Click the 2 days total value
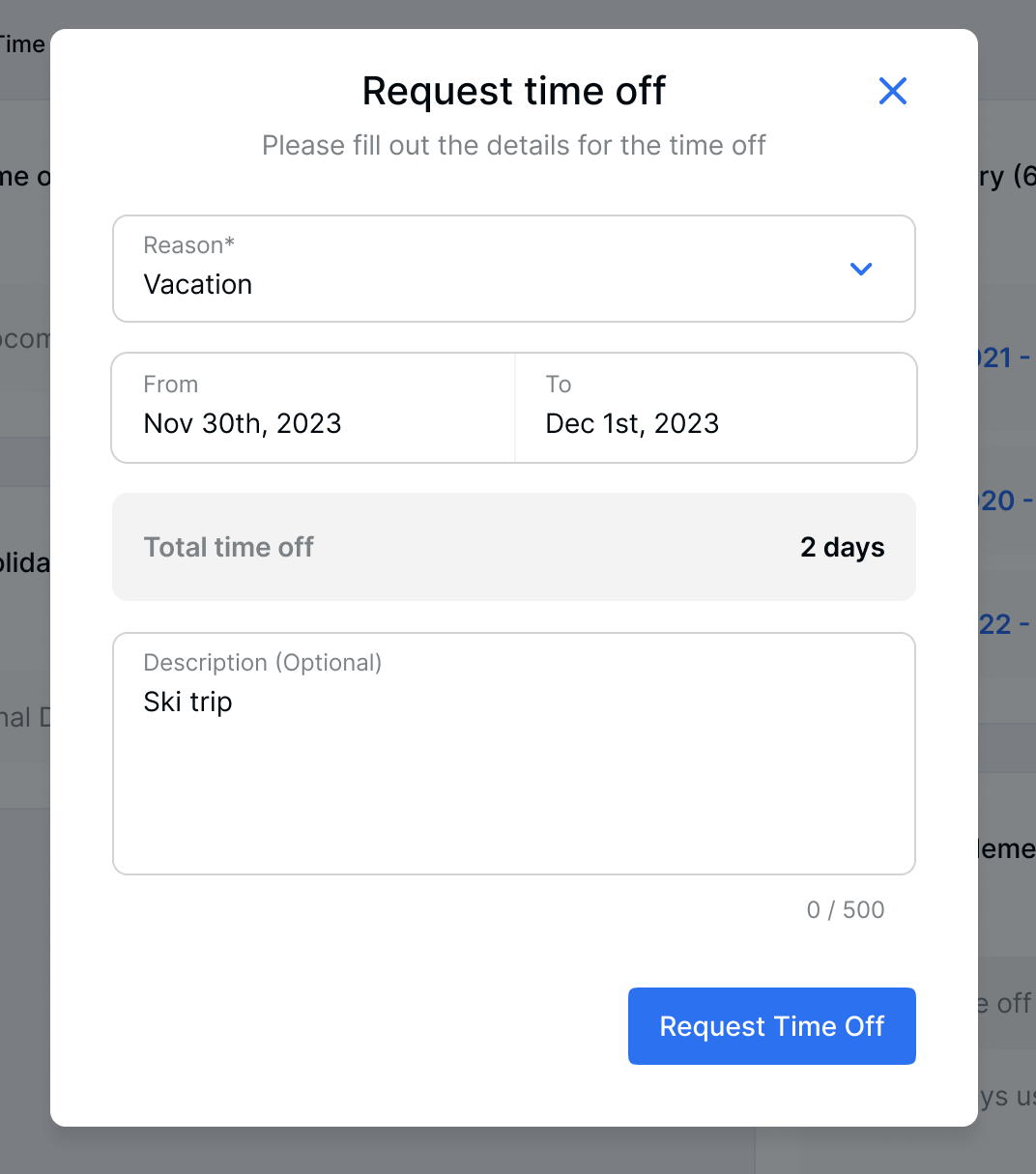Viewport: 1036px width, 1174px height. [x=842, y=547]
